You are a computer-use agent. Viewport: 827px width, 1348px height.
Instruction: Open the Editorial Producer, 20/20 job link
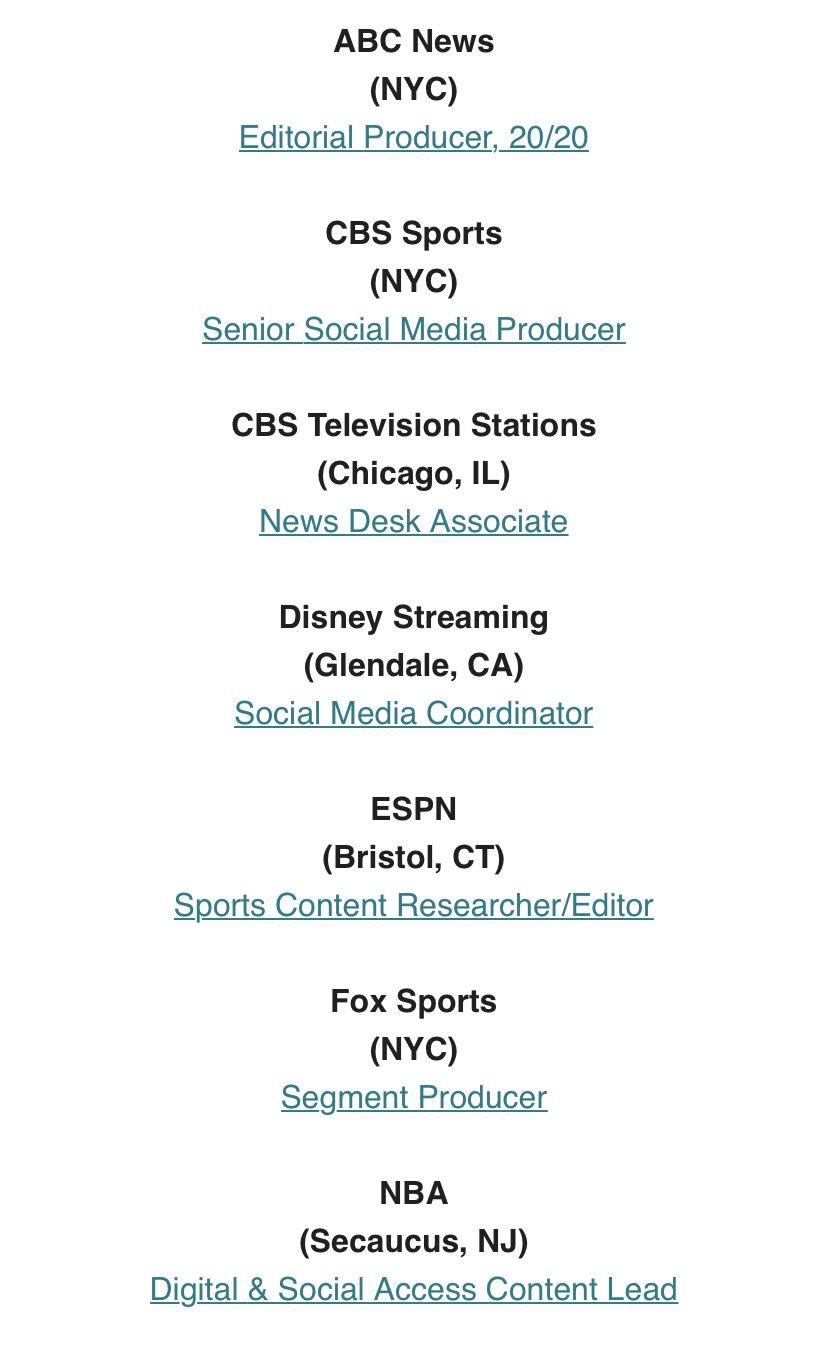(x=413, y=138)
